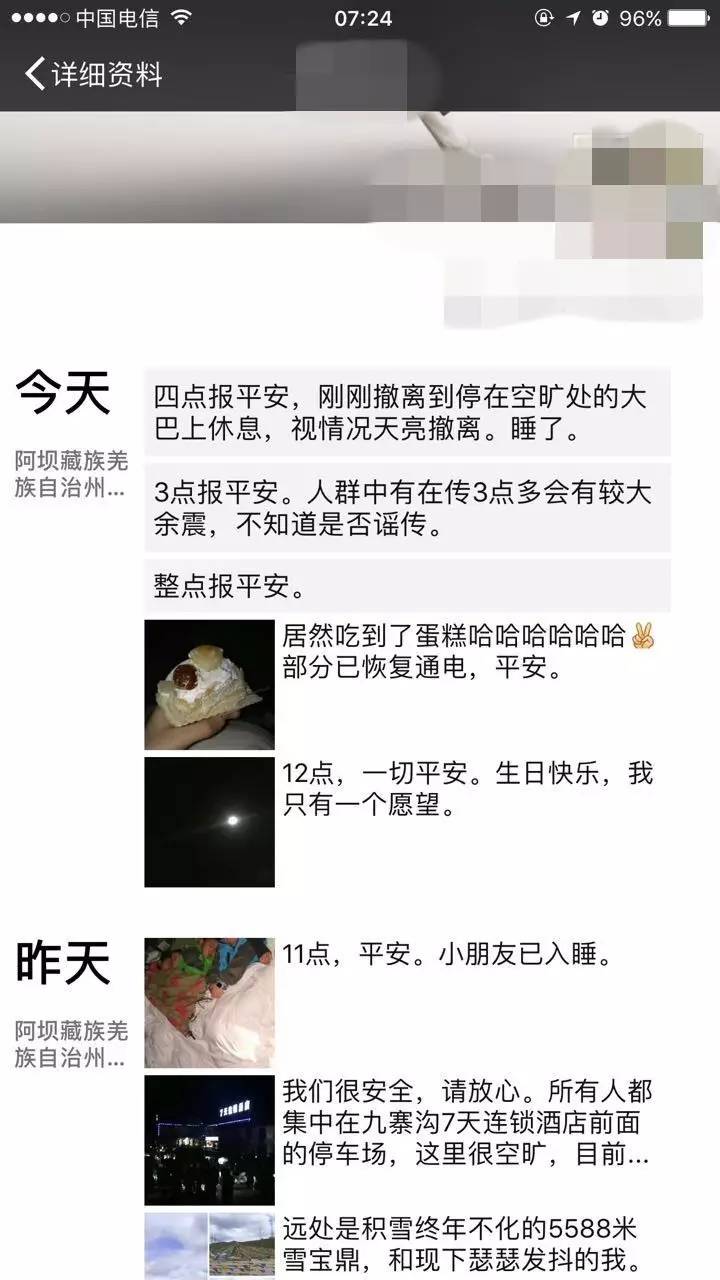Open the post starting with 四点报平安
The width and height of the screenshot is (720, 1280).
407,412
